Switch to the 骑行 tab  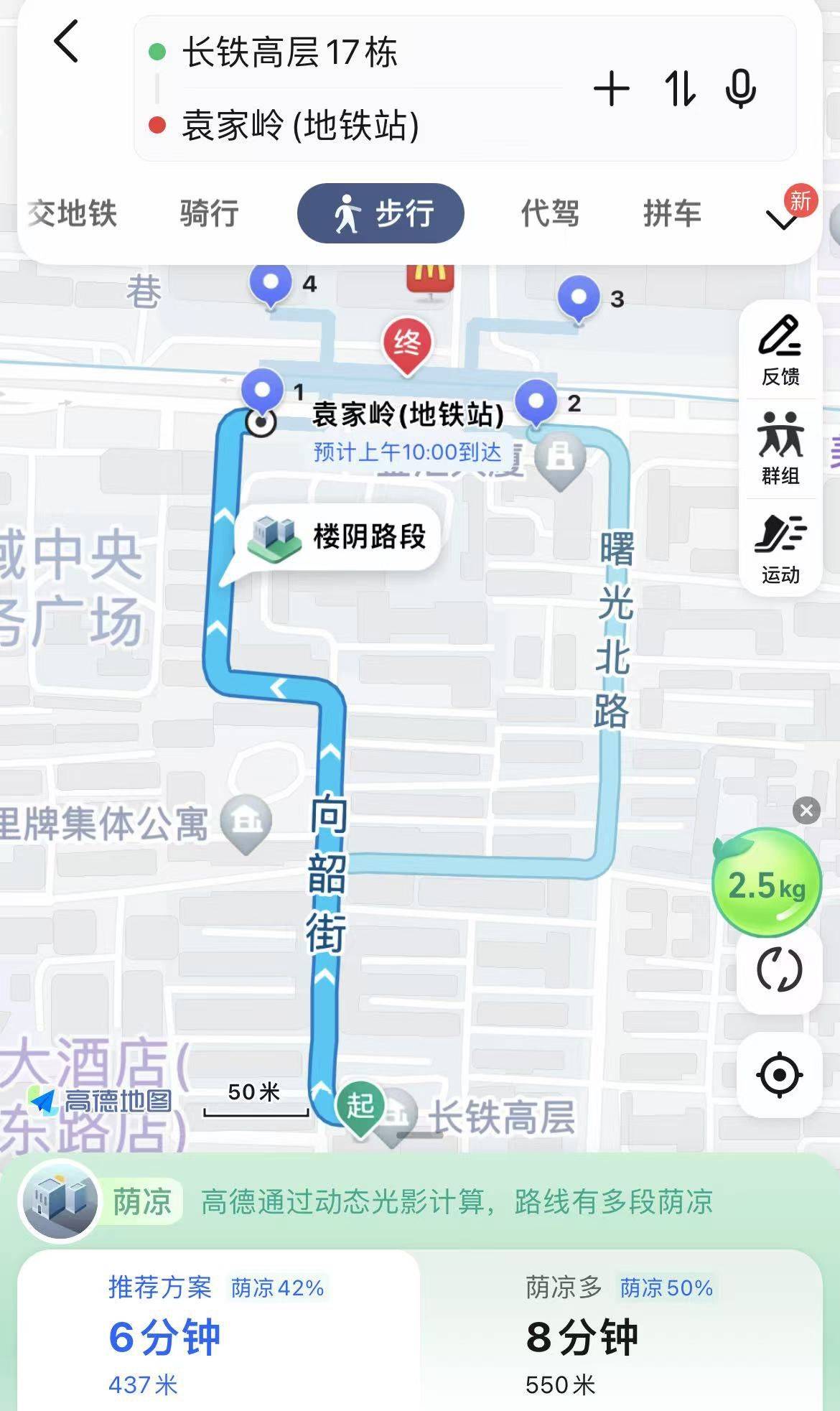209,213
